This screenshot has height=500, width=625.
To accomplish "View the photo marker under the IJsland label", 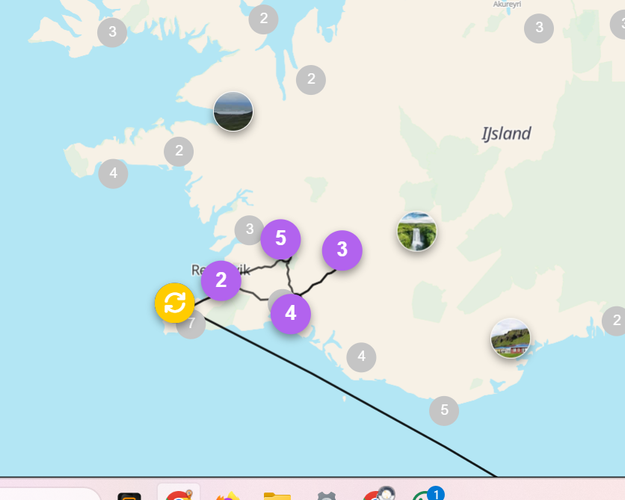I will pyautogui.click(x=511, y=339).
